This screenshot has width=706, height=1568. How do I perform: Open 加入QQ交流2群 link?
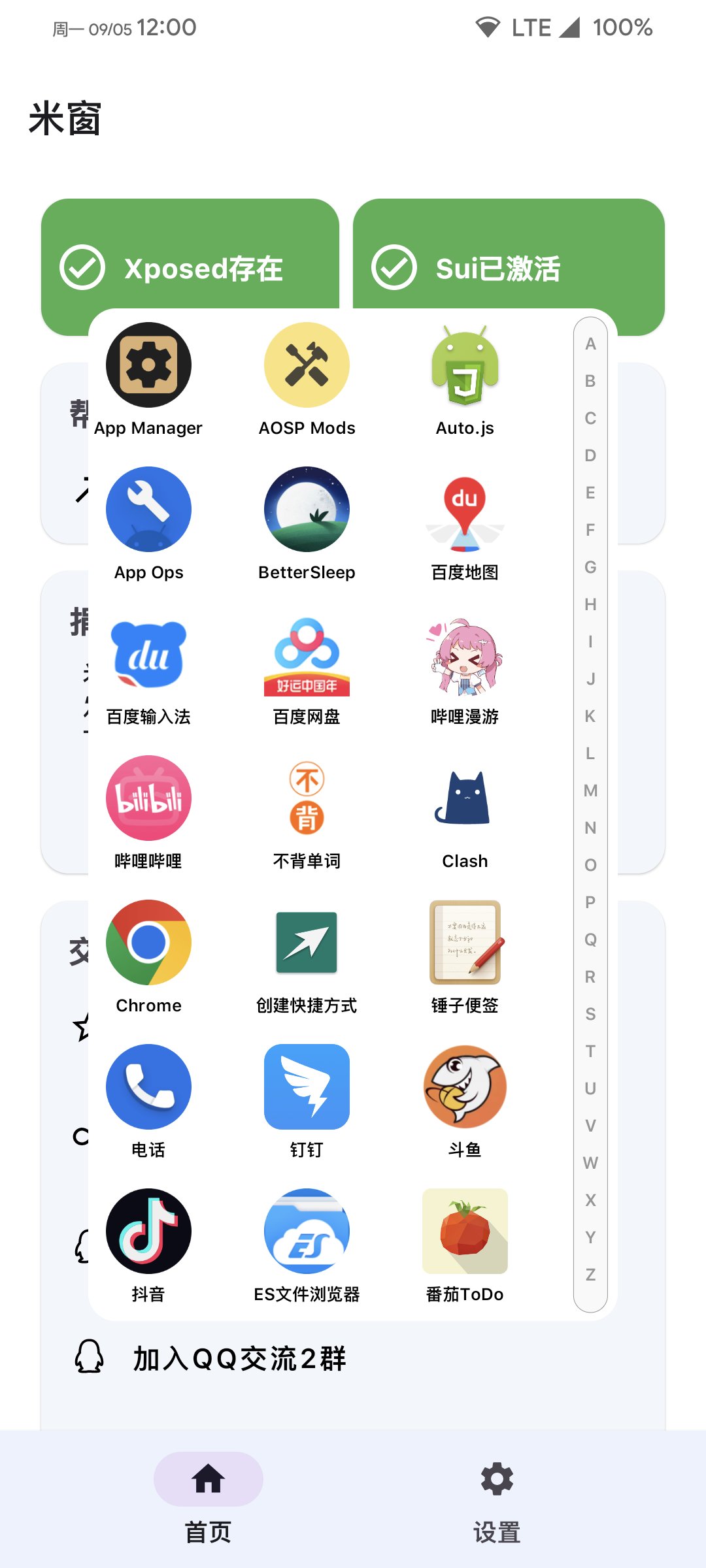[239, 1359]
